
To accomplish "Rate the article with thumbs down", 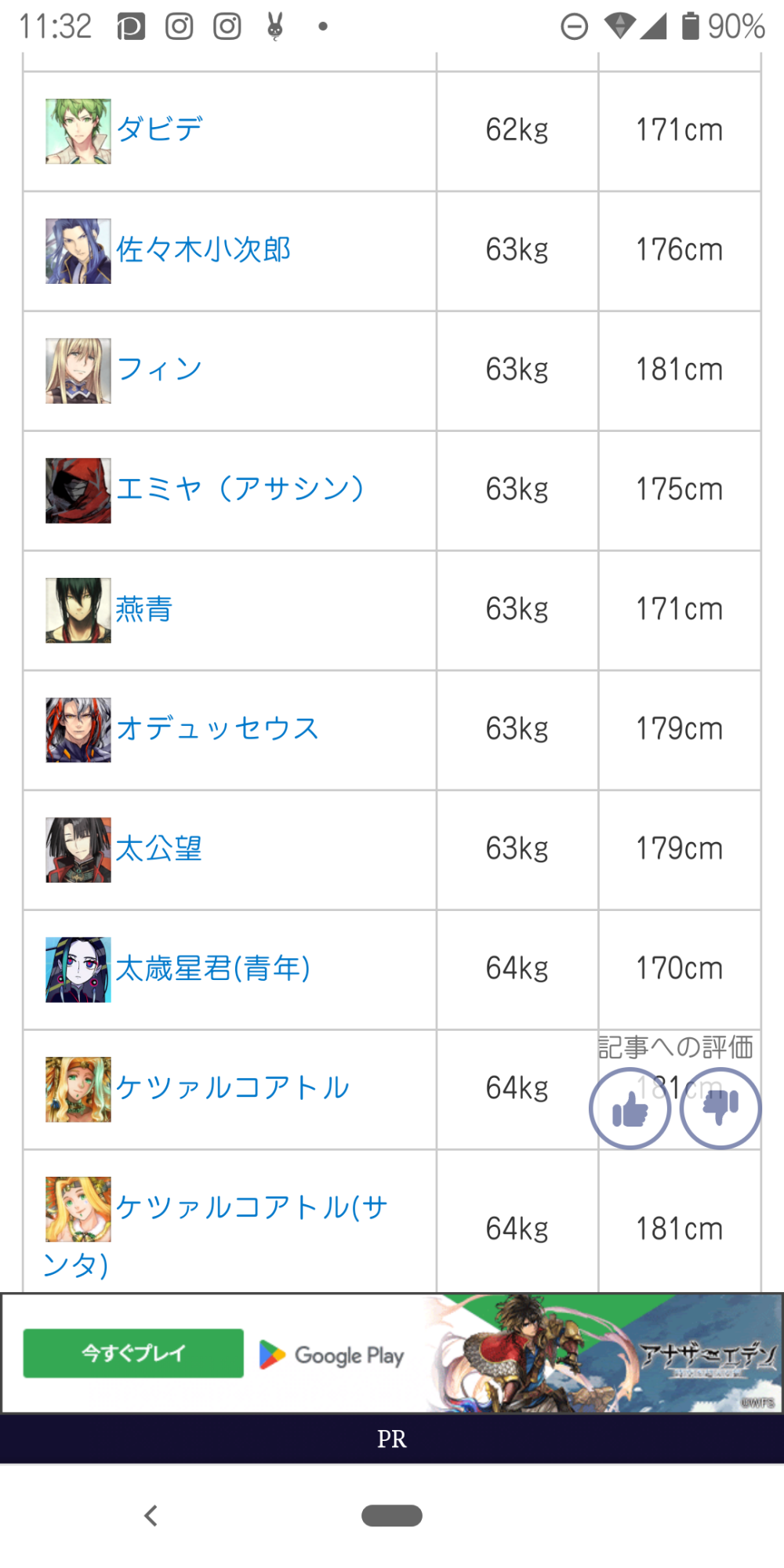I will coord(720,1109).
